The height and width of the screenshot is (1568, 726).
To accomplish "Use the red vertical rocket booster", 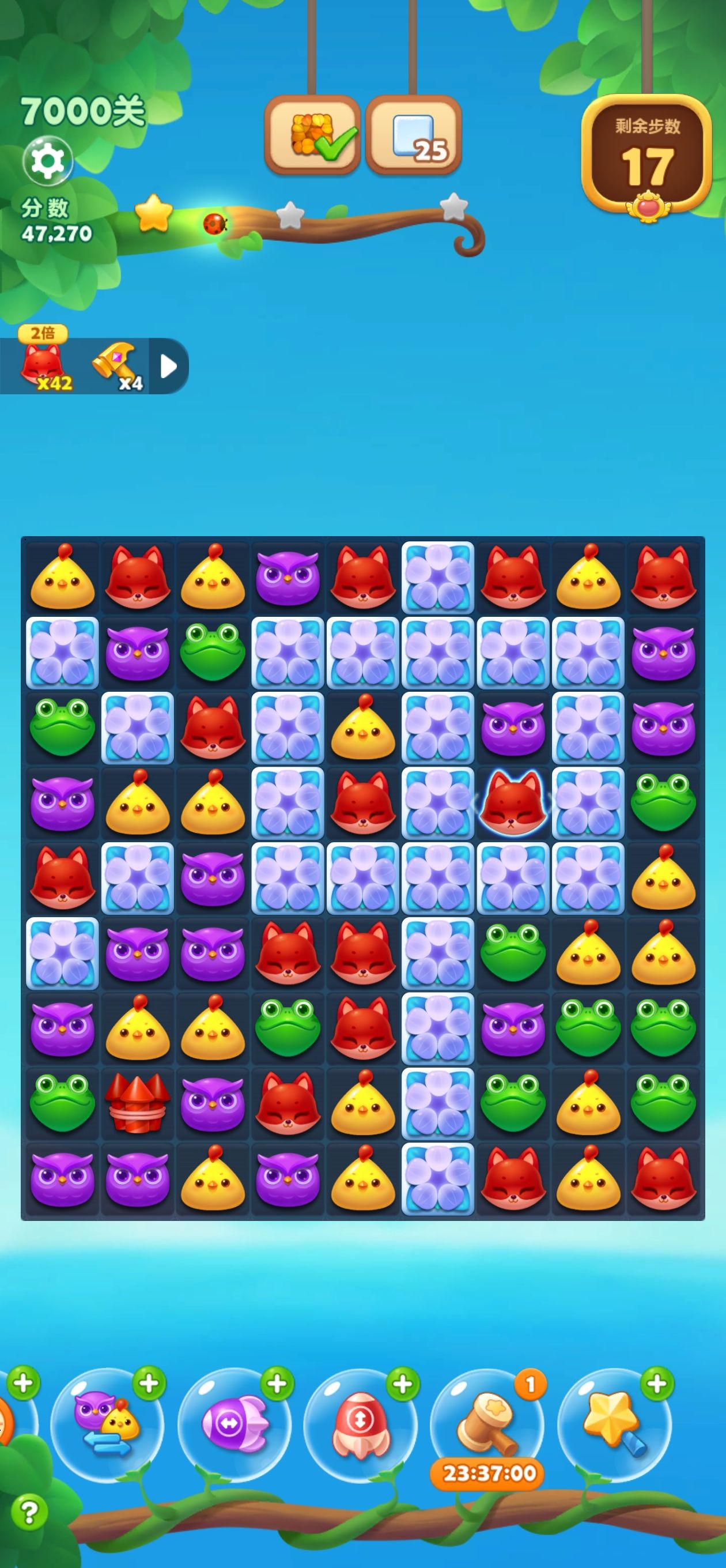I will coord(360,1424).
